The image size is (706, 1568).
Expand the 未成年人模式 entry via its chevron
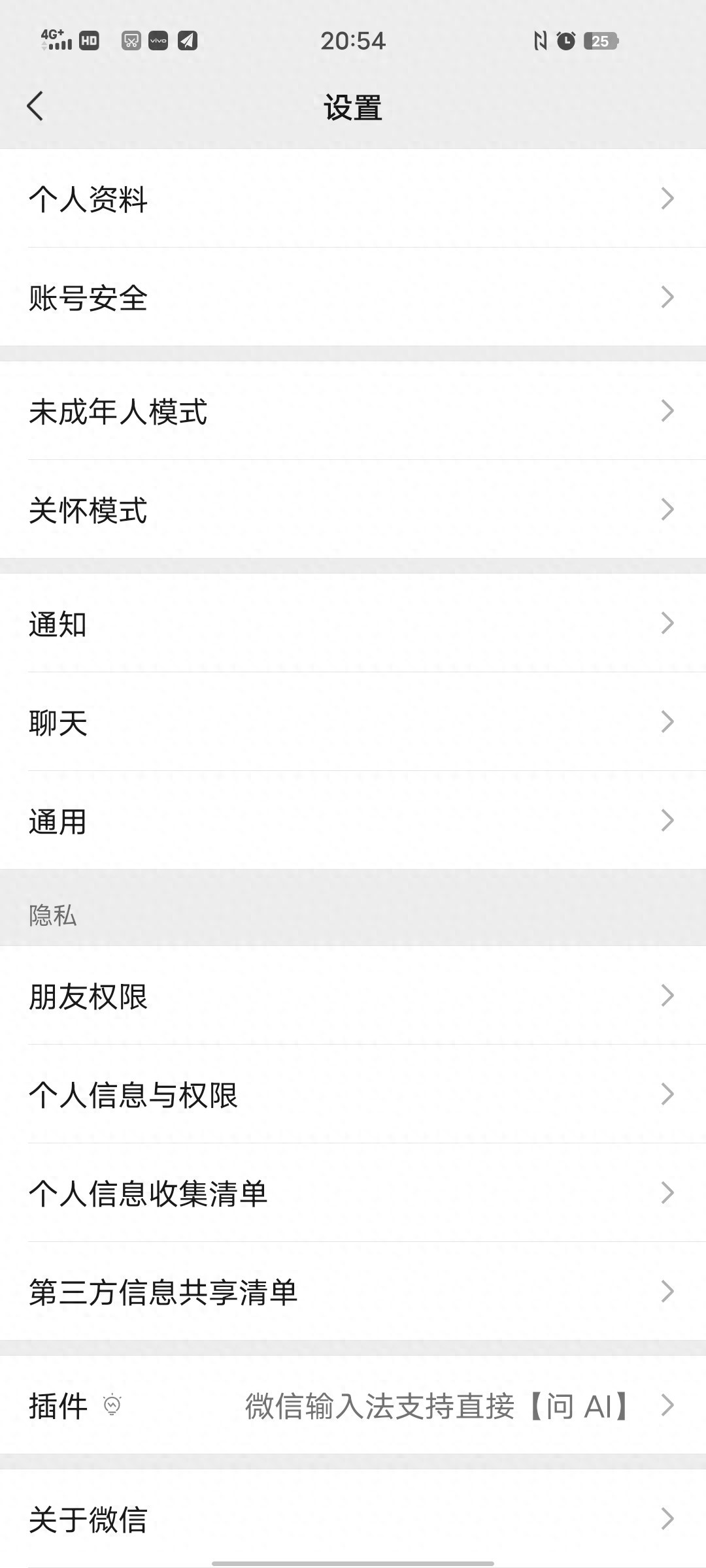(x=667, y=410)
